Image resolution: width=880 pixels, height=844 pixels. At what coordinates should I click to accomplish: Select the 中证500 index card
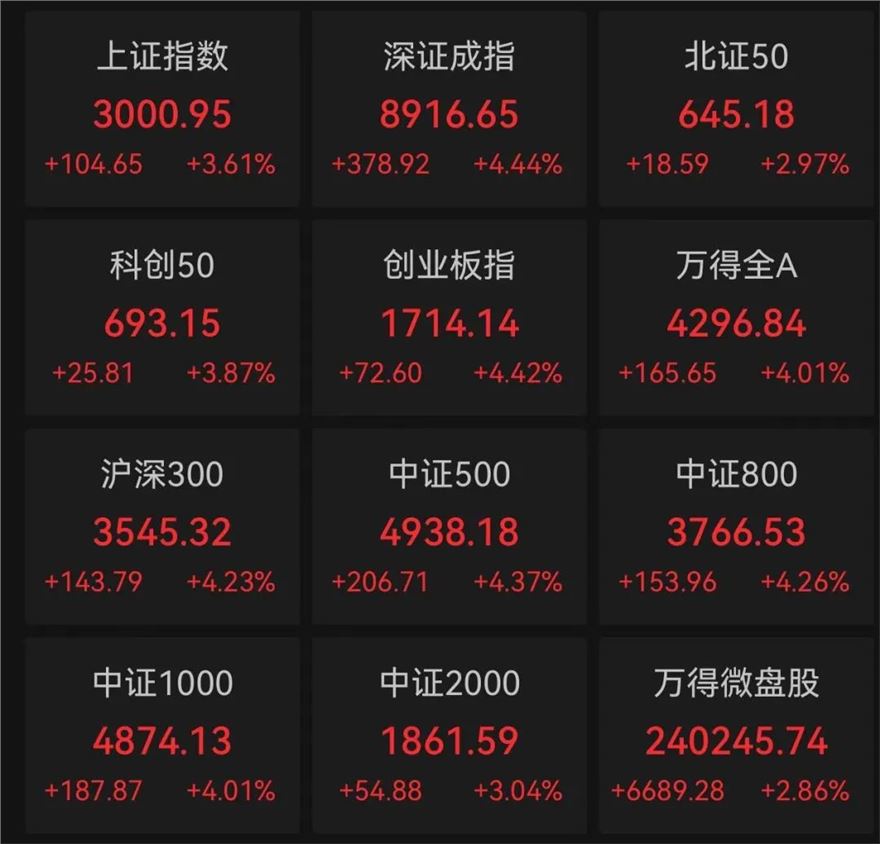click(x=449, y=528)
